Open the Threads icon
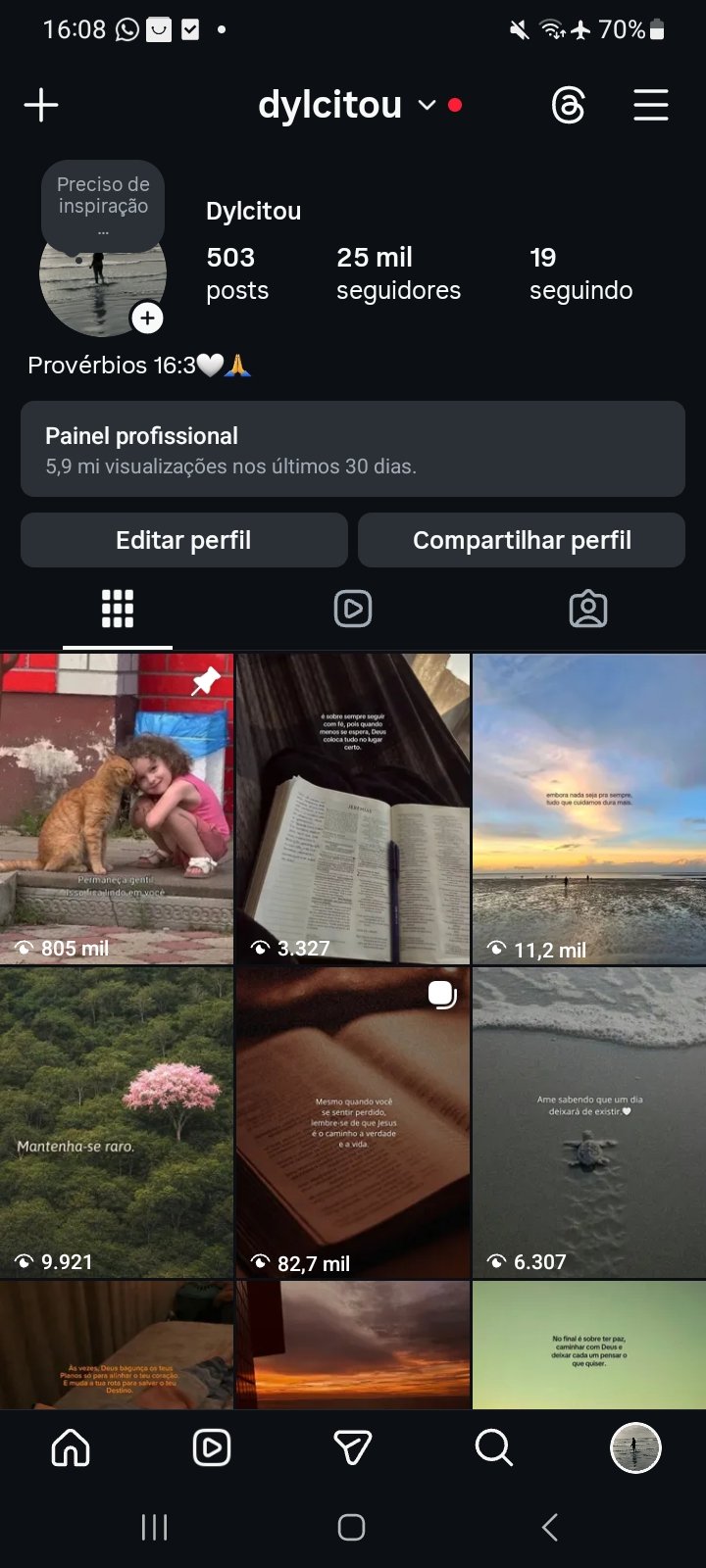The image size is (706, 1568). [569, 105]
